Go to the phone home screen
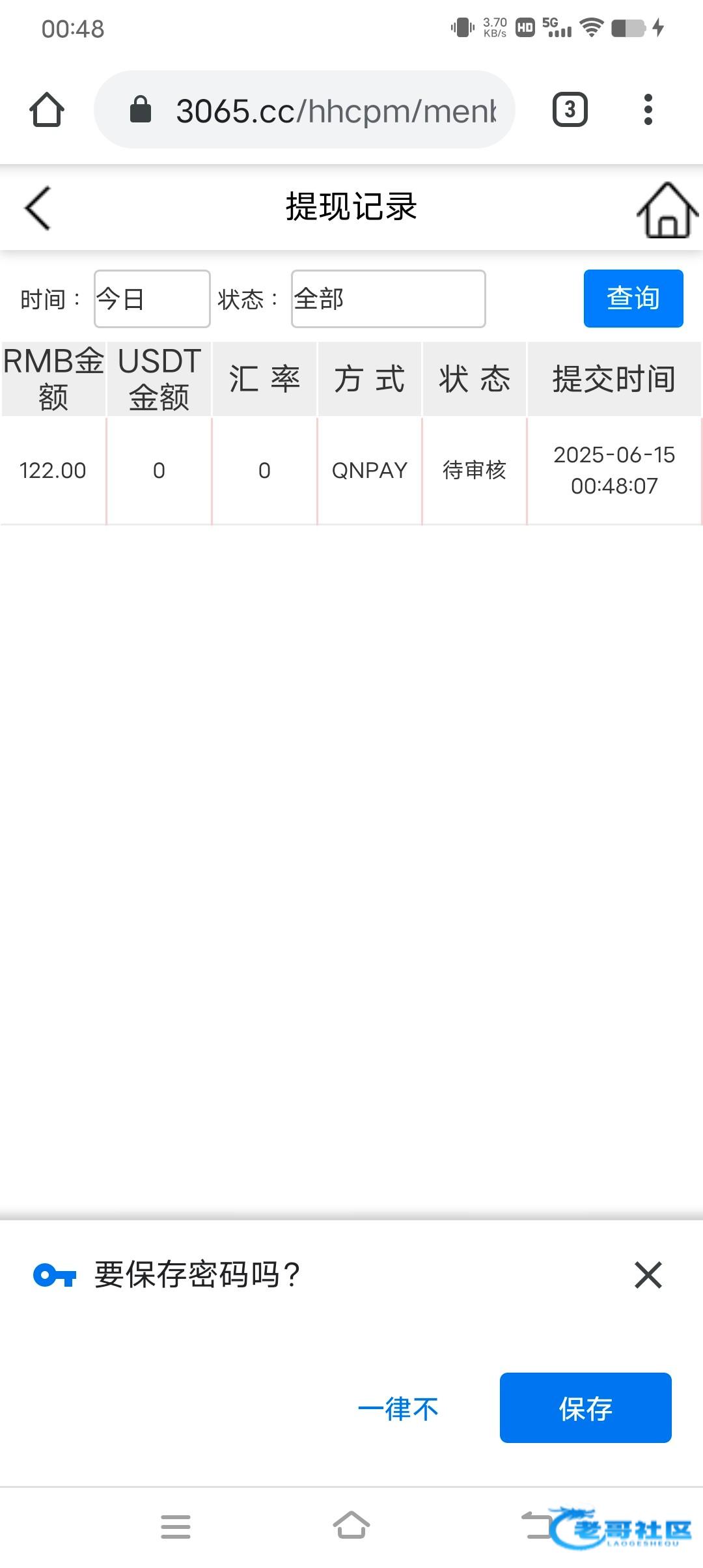Screen dimensions: 703x1568 pyautogui.click(x=351, y=1525)
